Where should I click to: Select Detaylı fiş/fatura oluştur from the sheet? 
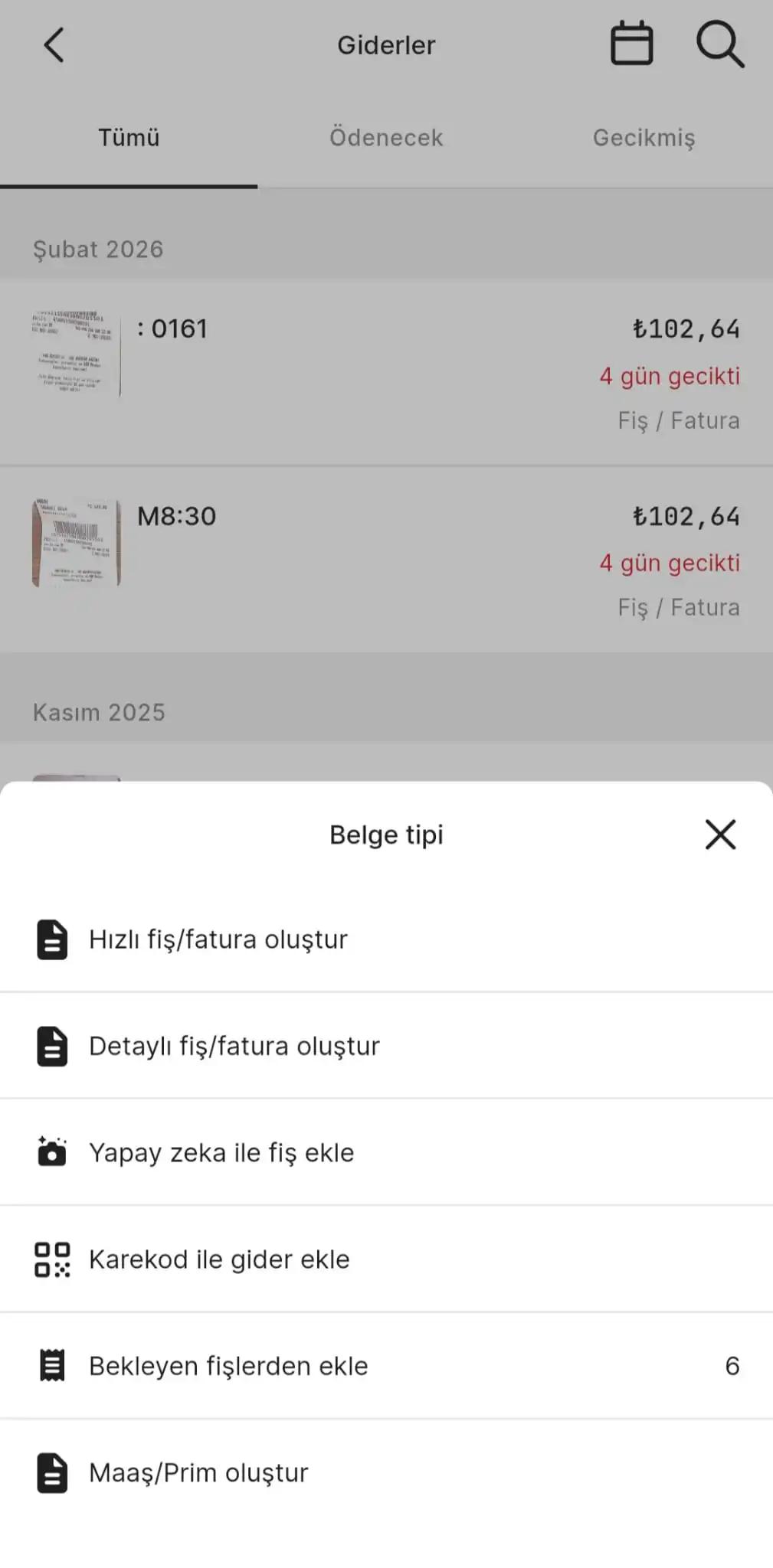[234, 1046]
